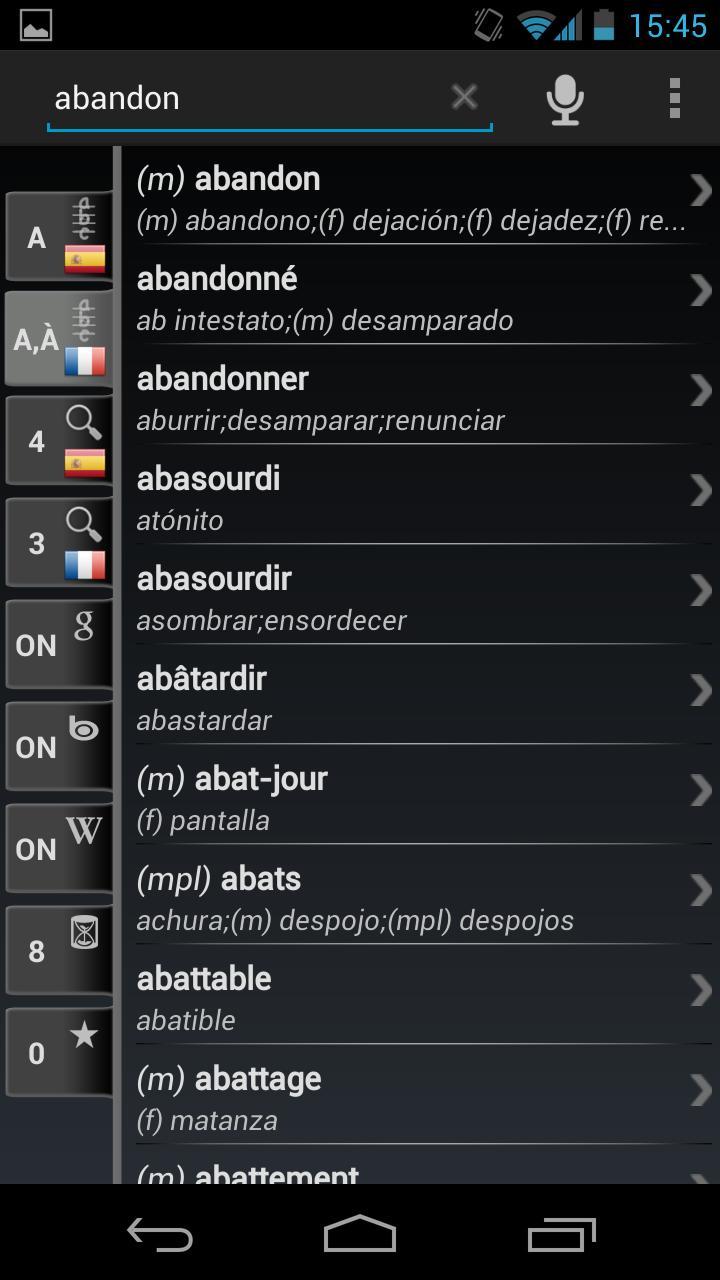Image resolution: width=720 pixels, height=1280 pixels.
Task: Clear the search field with the X
Action: [463, 96]
